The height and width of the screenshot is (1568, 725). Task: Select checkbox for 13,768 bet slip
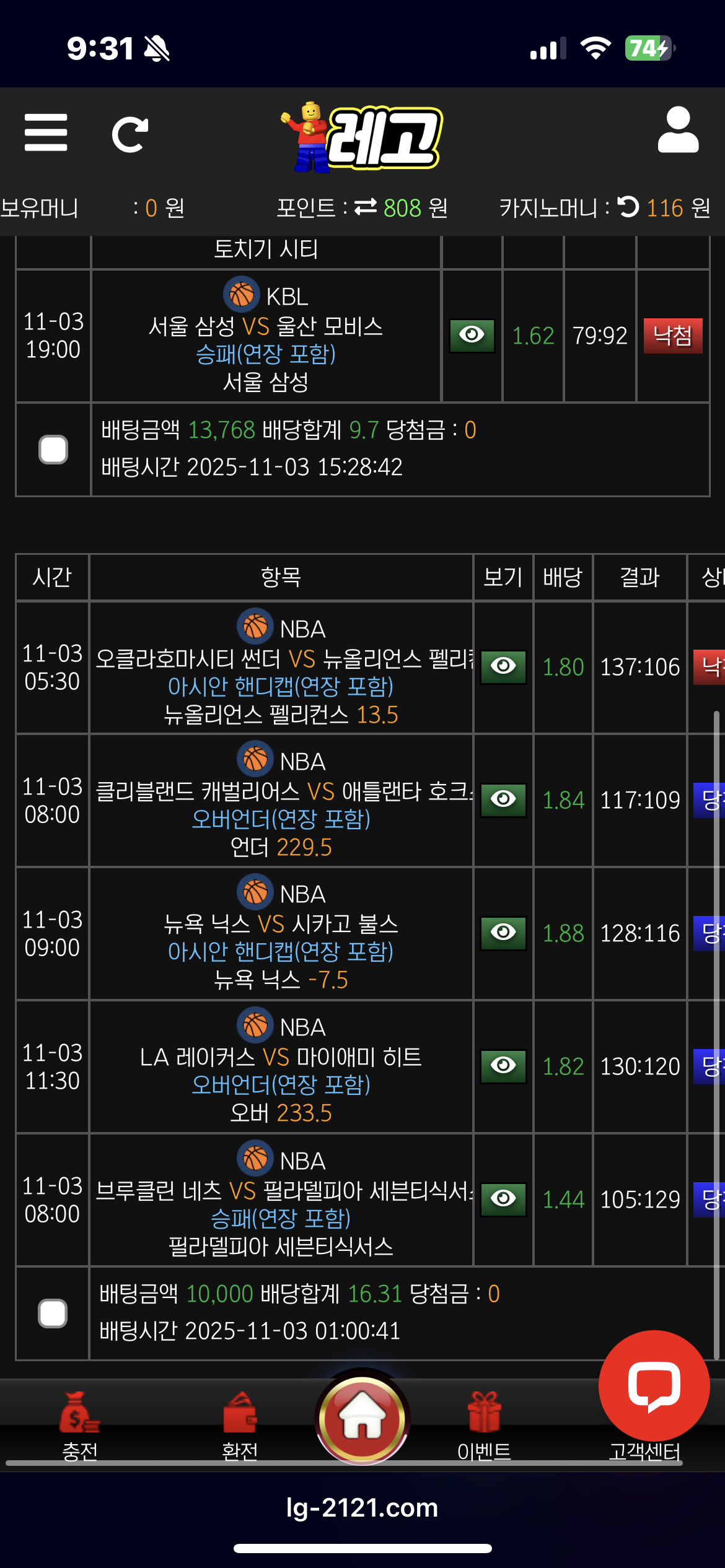(53, 450)
